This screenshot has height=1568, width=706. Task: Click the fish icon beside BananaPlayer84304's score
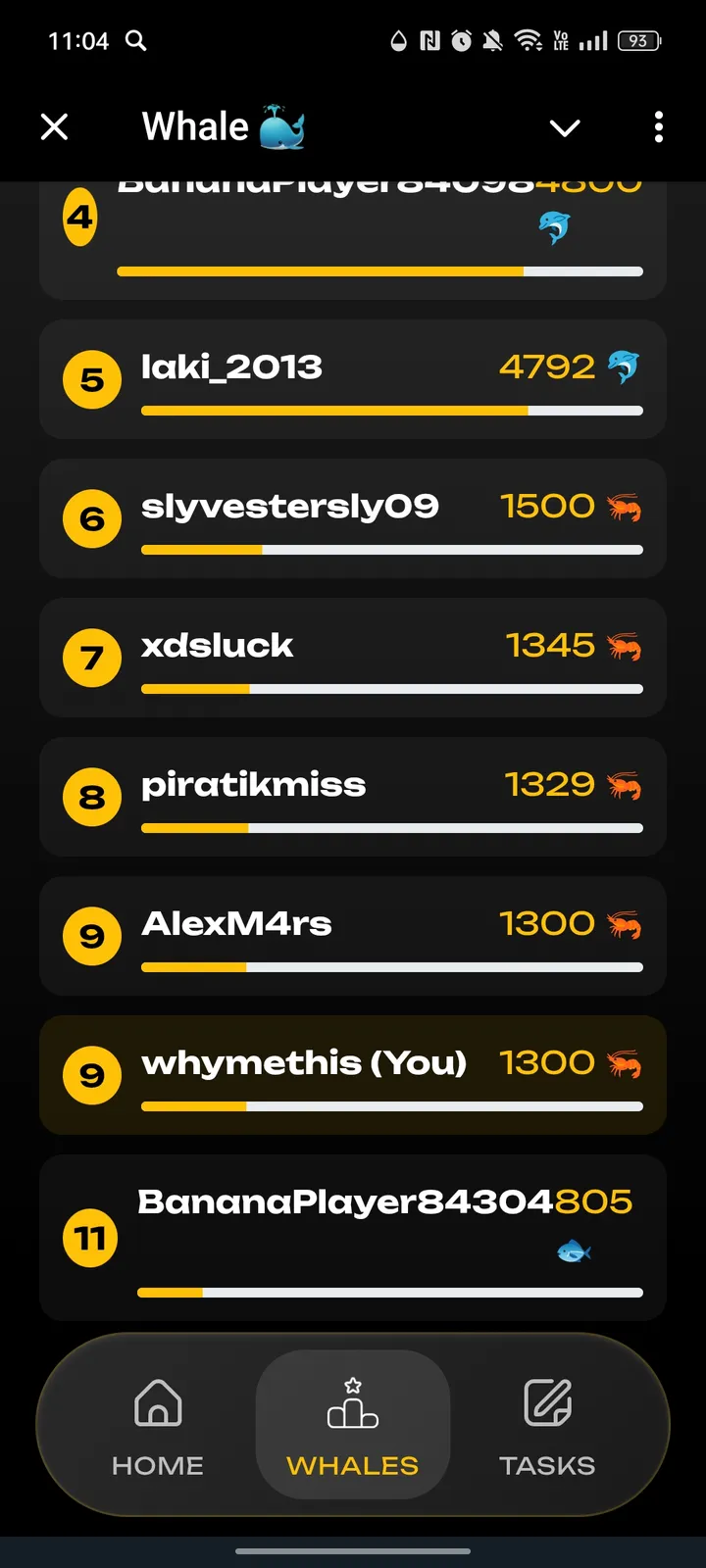pos(573,1250)
